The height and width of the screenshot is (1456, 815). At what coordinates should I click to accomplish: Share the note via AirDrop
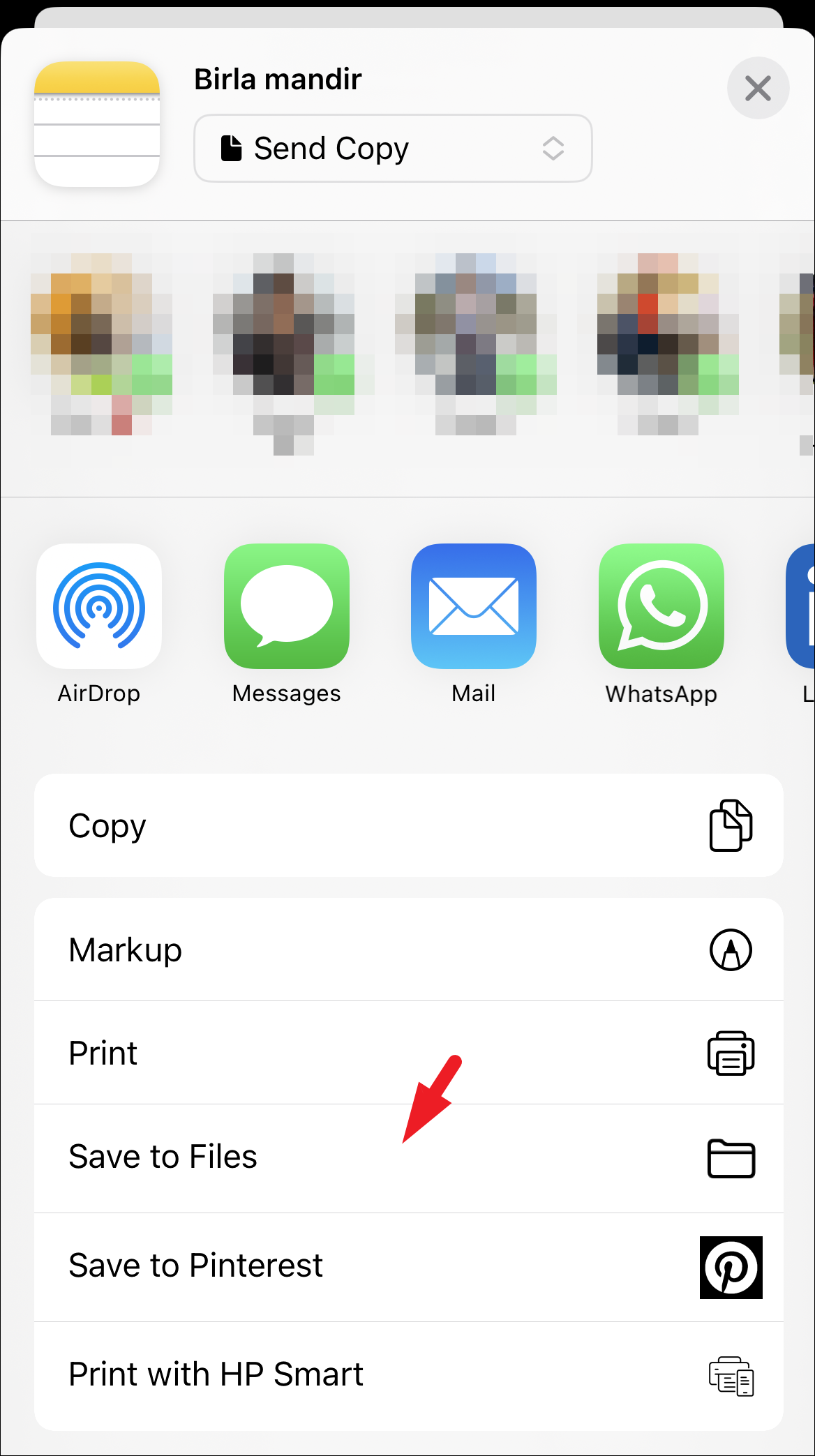99,606
